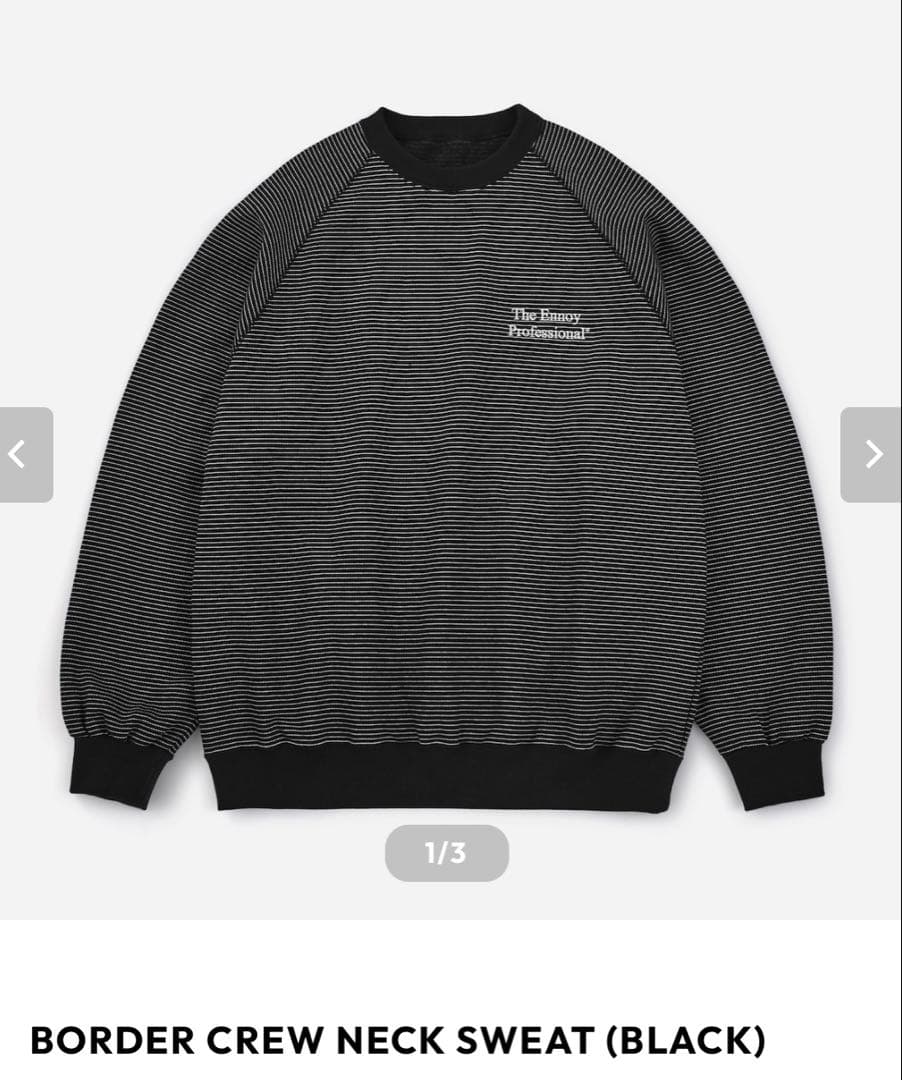Open the black border sweatshirt photo
The image size is (902, 1080).
(x=450, y=460)
